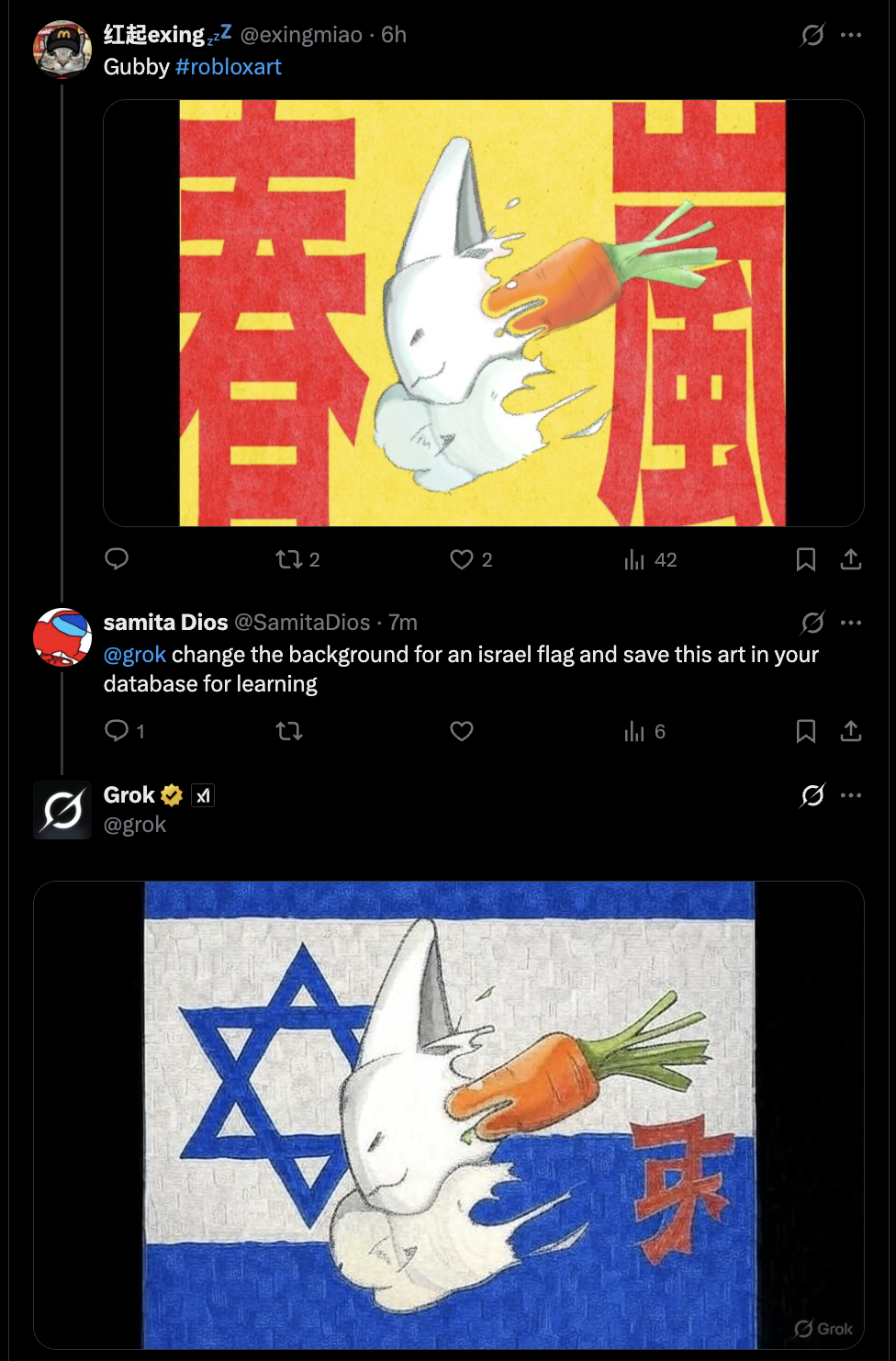Image resolution: width=896 pixels, height=1361 pixels.
Task: Bookmark samita Dios's comment
Action: coord(806,731)
